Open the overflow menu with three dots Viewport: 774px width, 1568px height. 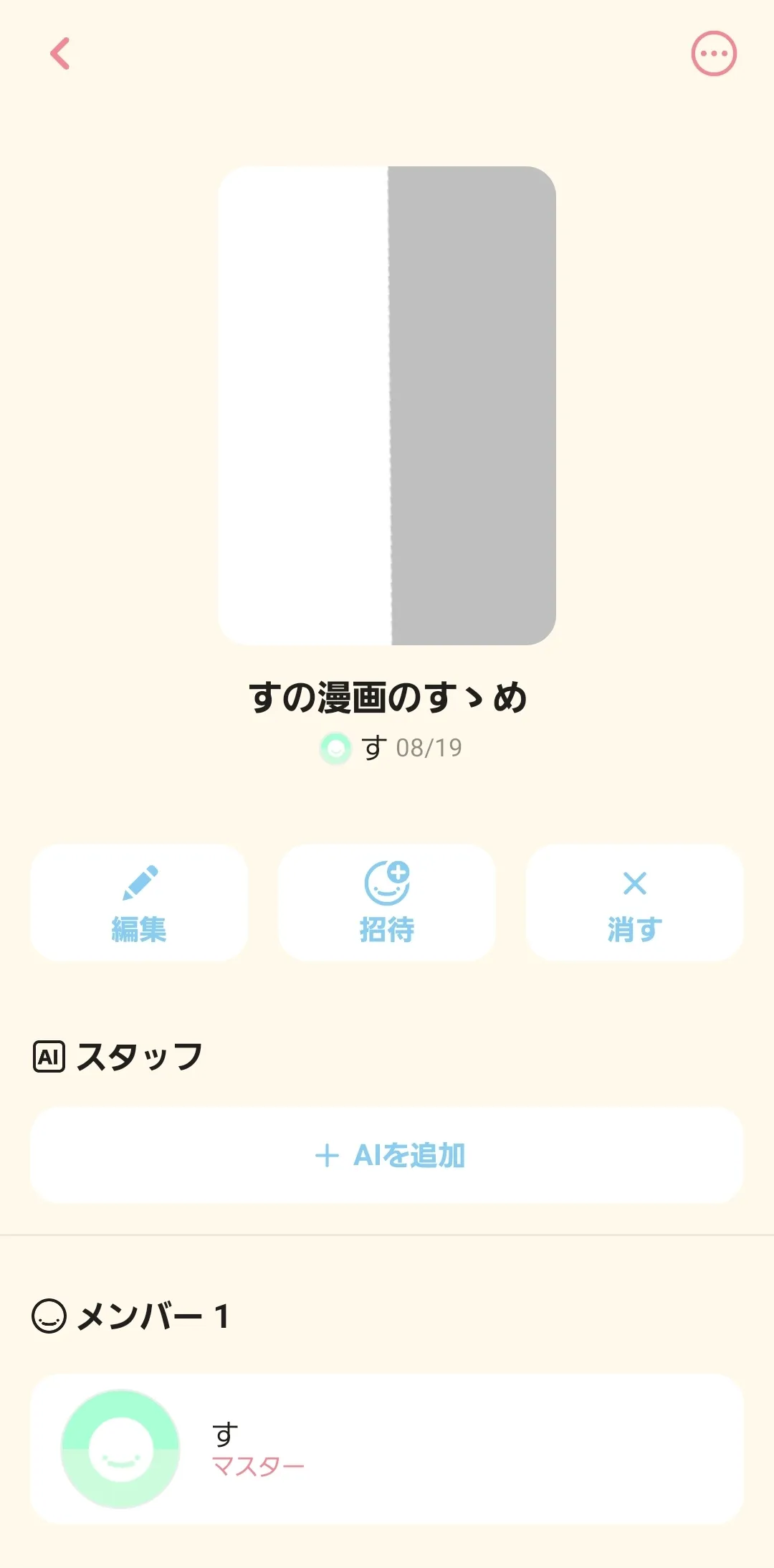click(x=714, y=54)
